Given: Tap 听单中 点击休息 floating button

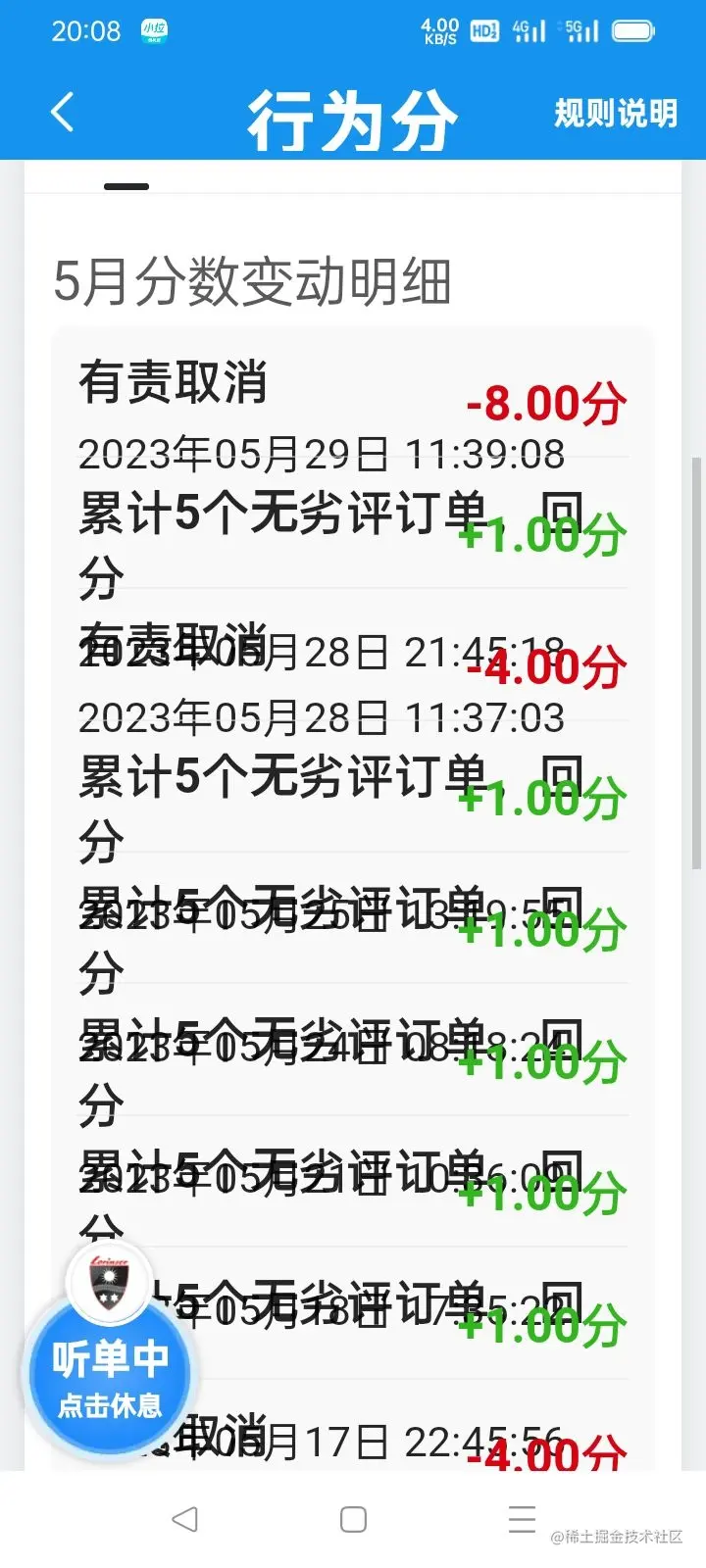Looking at the screenshot, I should [109, 1377].
